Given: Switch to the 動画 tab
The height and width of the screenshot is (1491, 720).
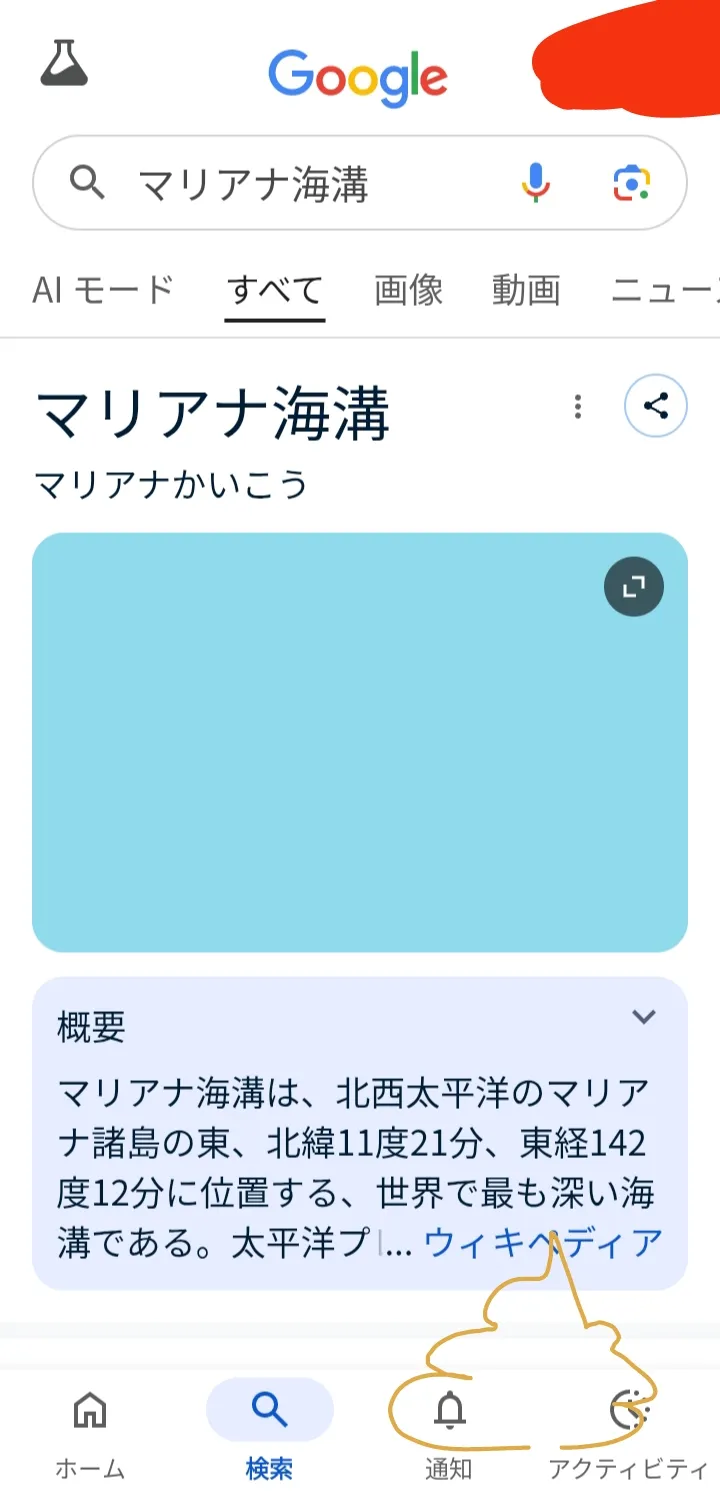Looking at the screenshot, I should (x=526, y=290).
